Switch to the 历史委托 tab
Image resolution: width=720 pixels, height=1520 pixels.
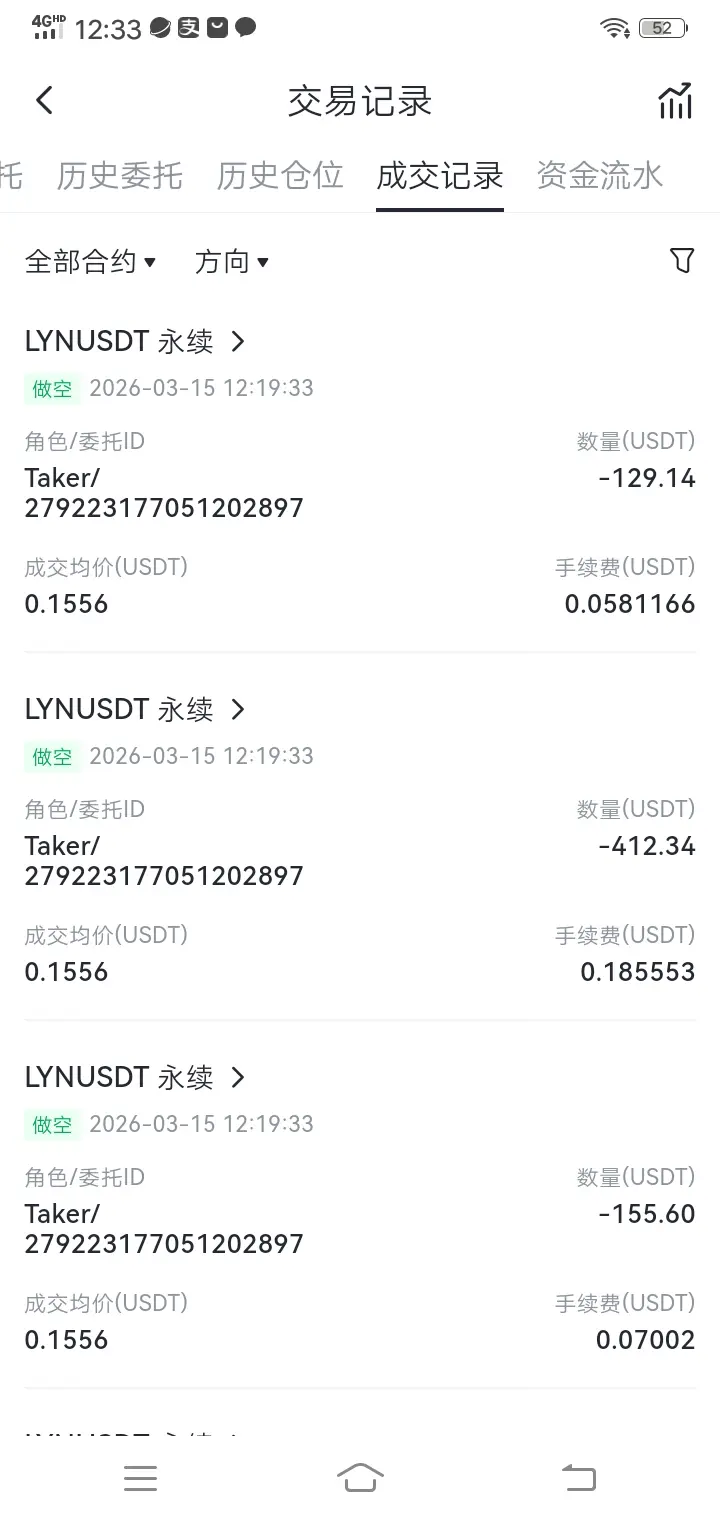click(x=120, y=176)
